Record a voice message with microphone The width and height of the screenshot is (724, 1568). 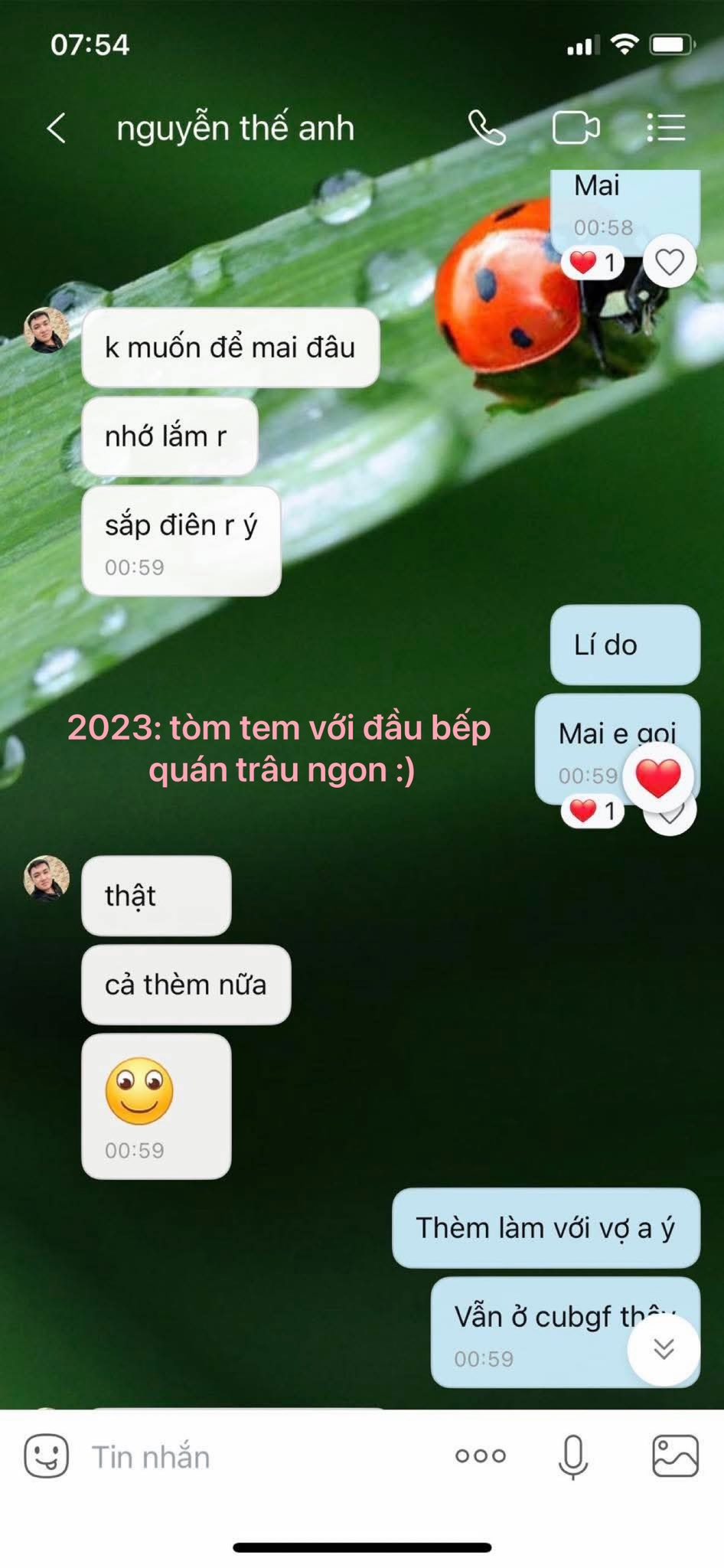point(572,1455)
